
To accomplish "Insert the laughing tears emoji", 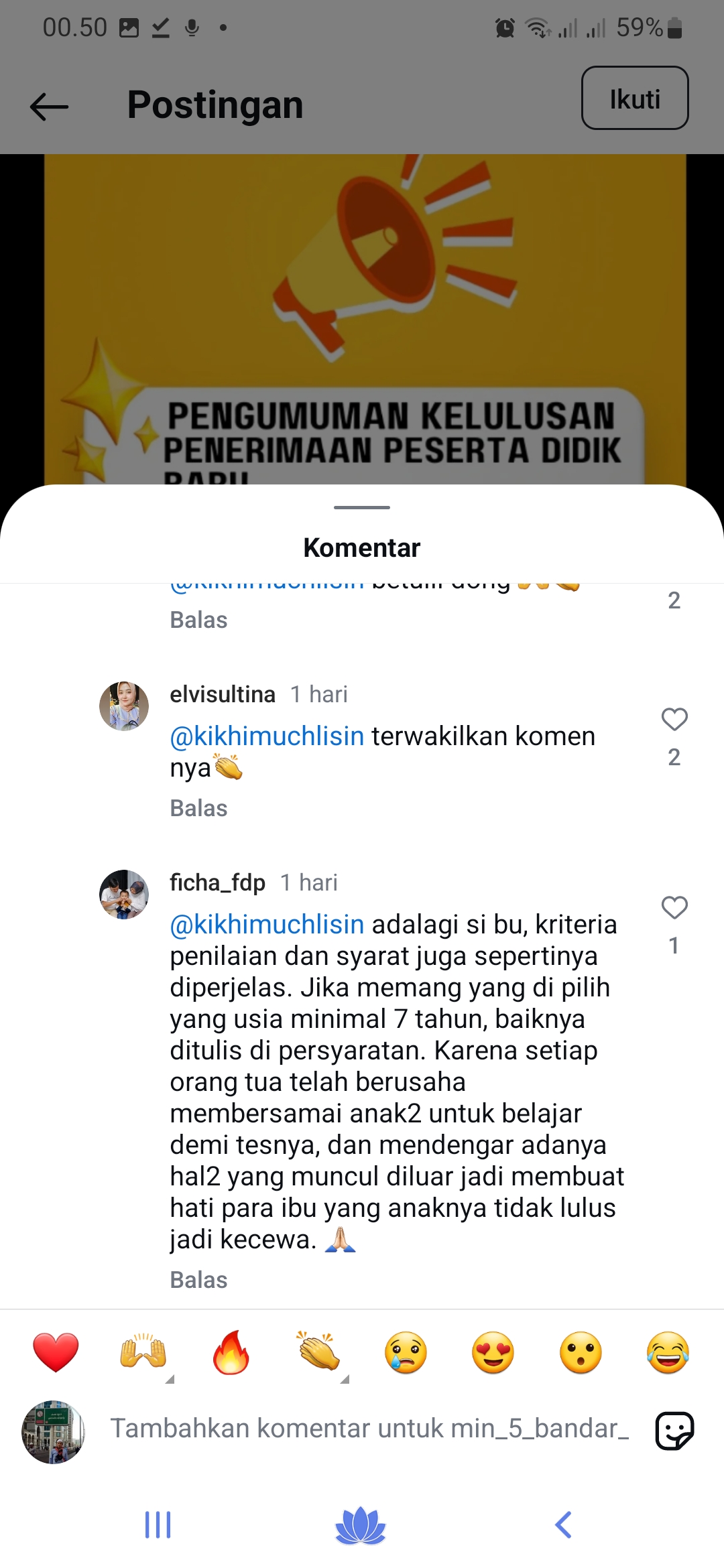I will pos(668,1352).
